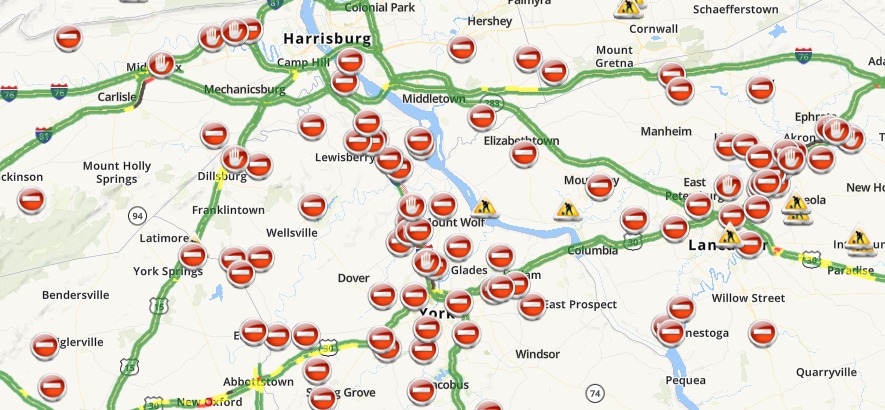
Task: Tap the closure marker near Biglerville
Action: coord(45,346)
